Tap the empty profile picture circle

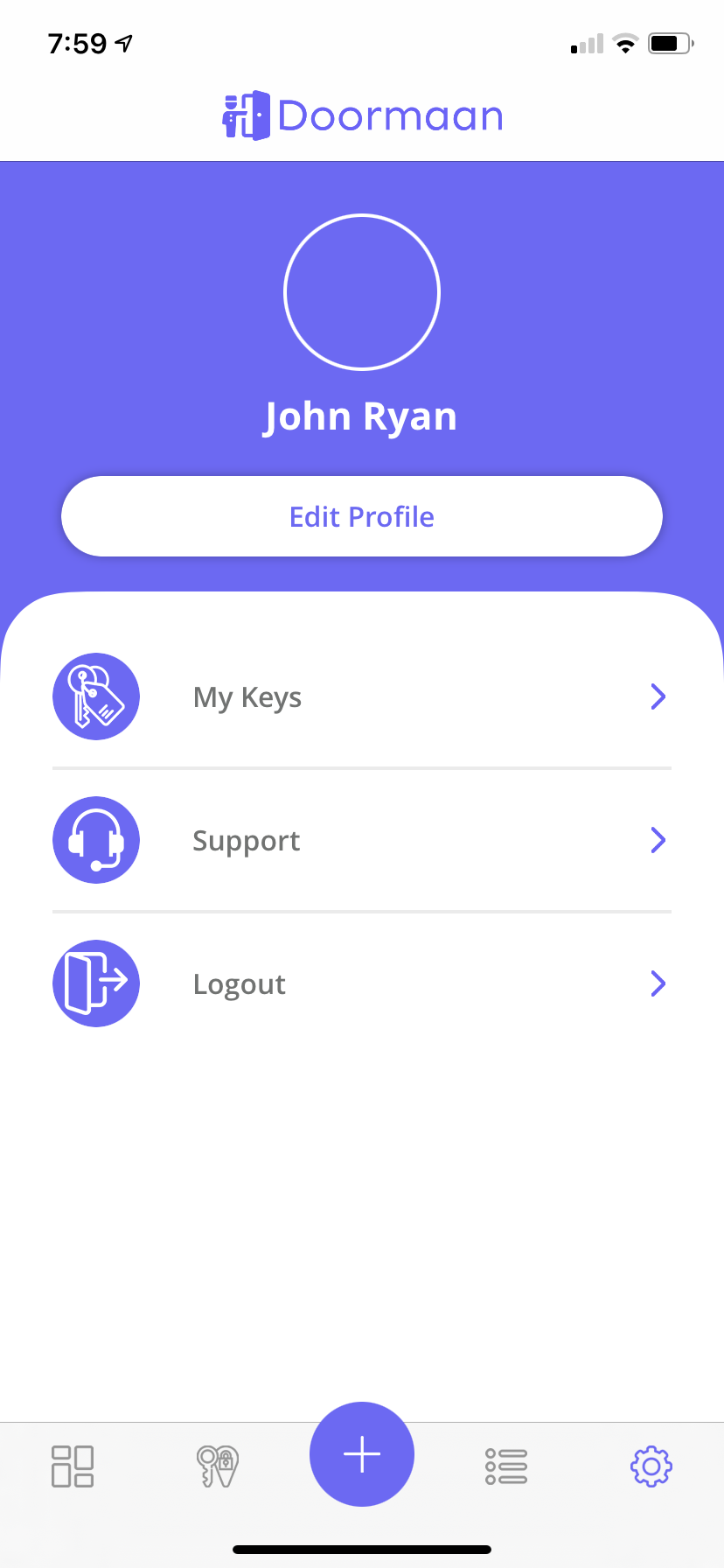click(x=362, y=292)
